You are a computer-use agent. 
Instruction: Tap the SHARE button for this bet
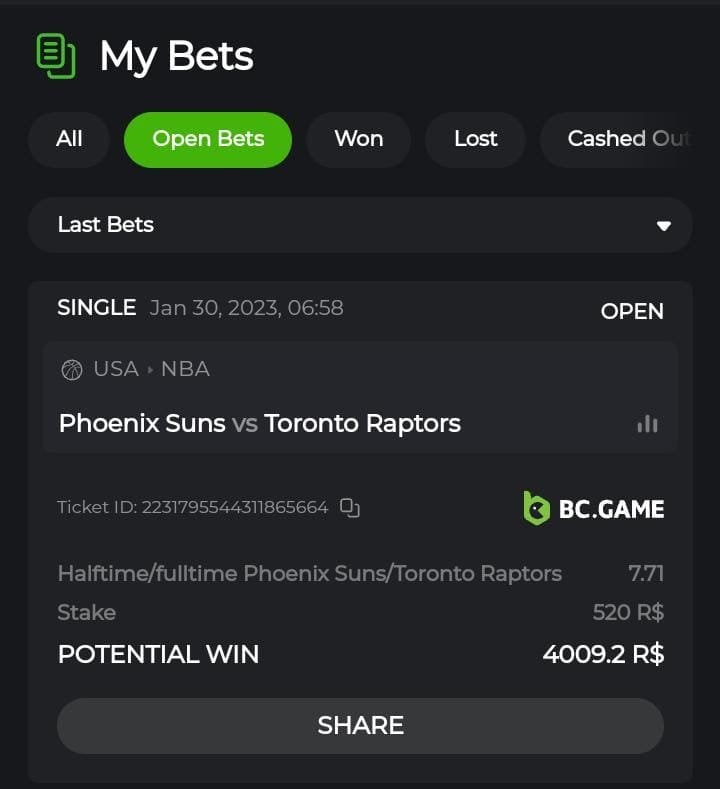(360, 725)
